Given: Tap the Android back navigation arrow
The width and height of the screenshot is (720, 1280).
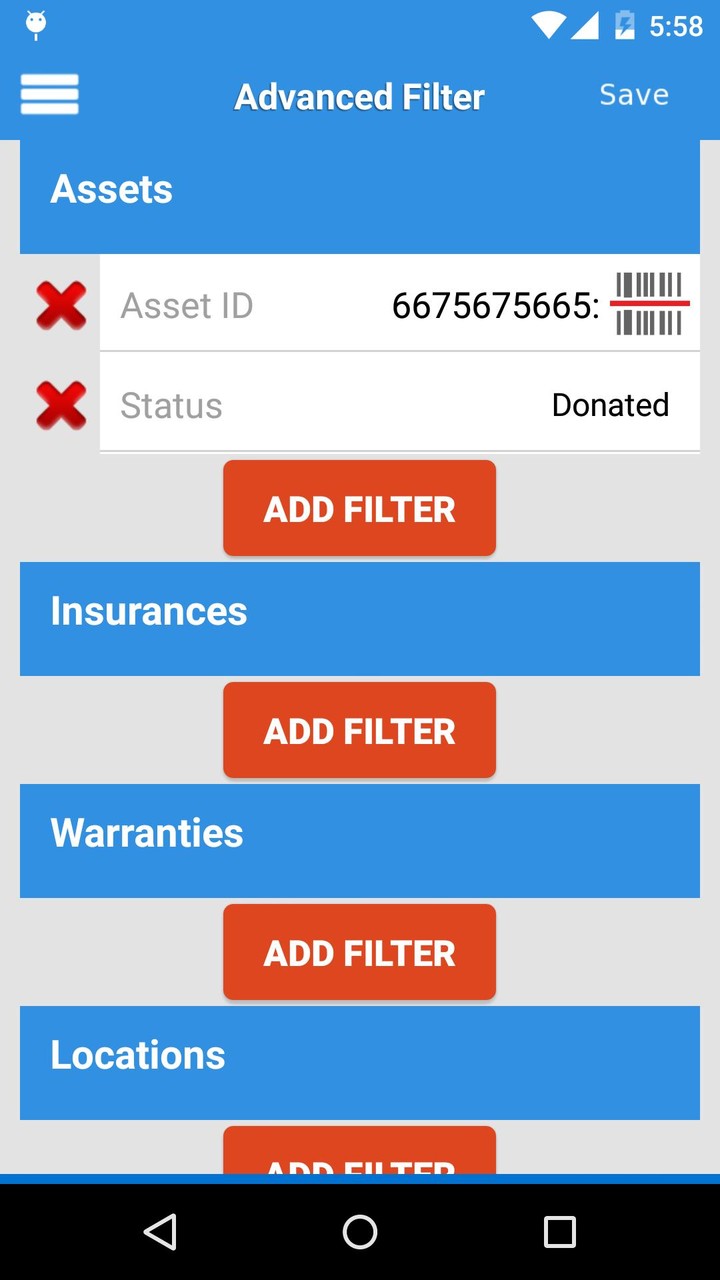Looking at the screenshot, I should 161,1231.
